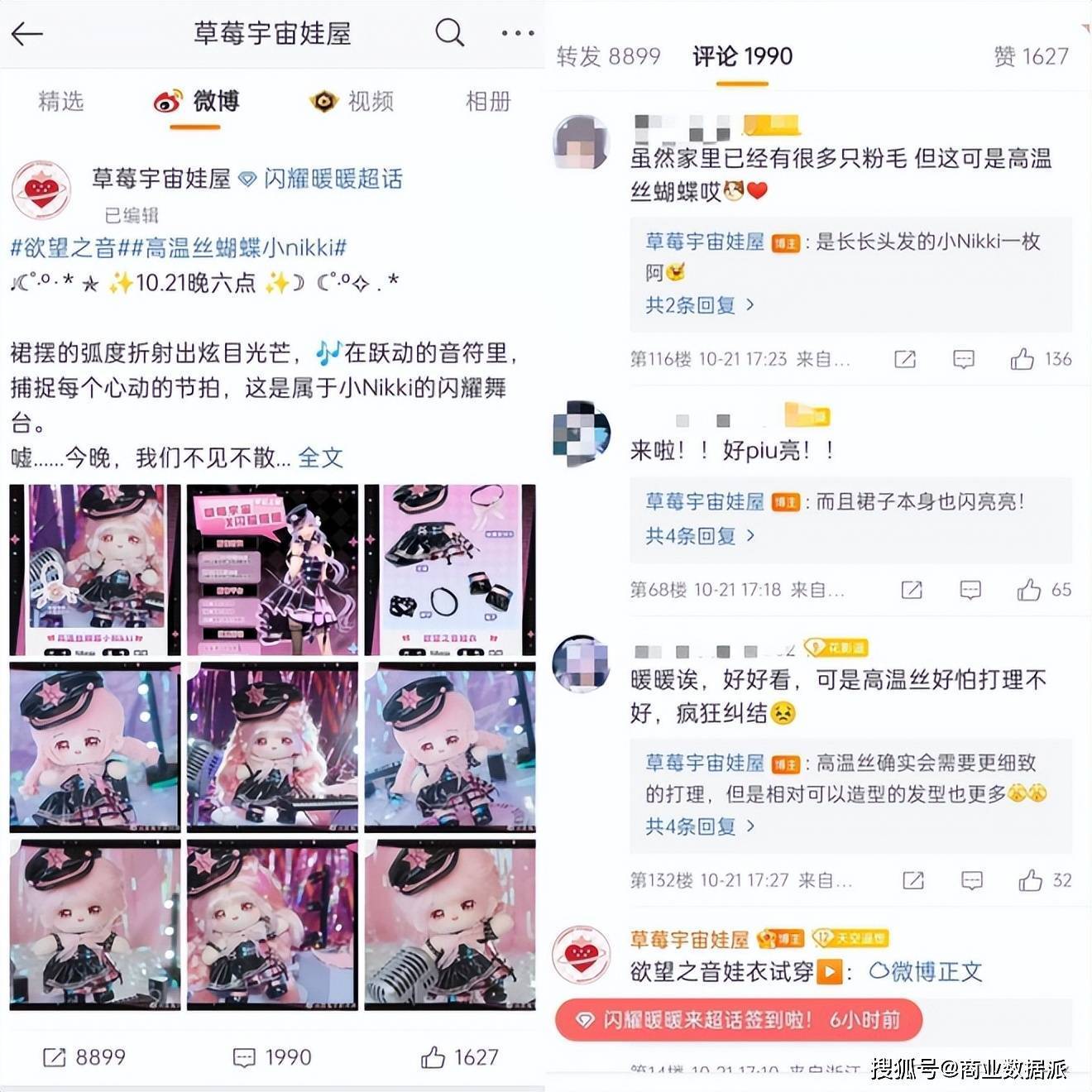The height and width of the screenshot is (1092, 1092).
Task: Switch to the 精选 tab
Action: (61, 102)
